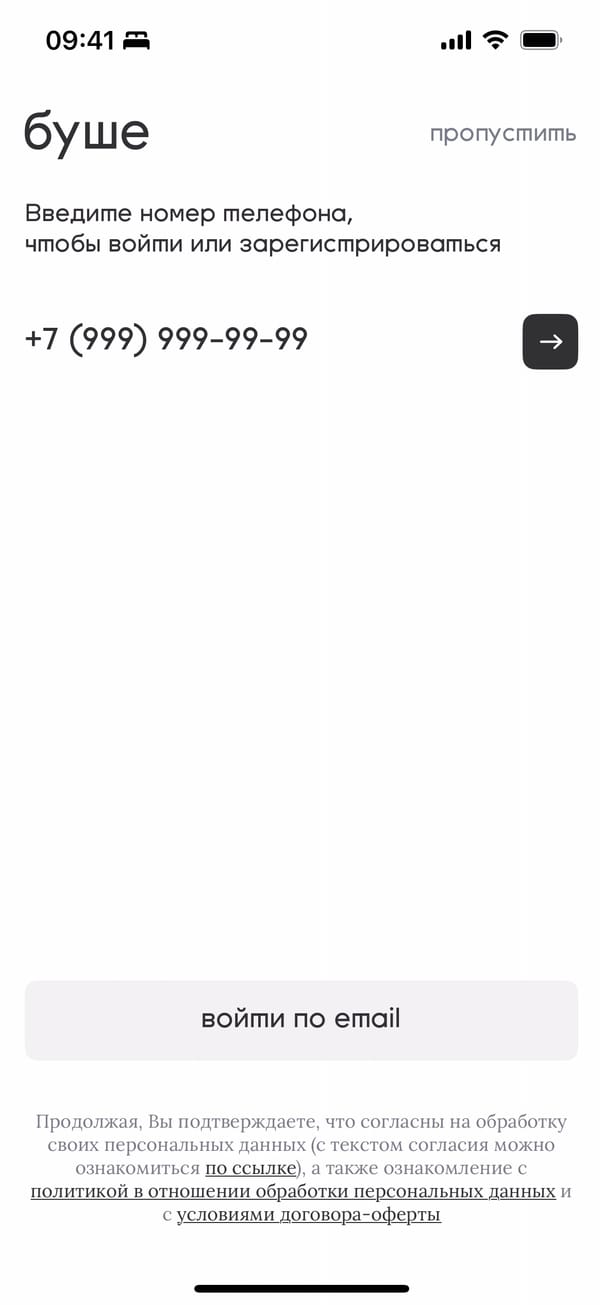
Task: Choose войти по email
Action: [301, 1019]
